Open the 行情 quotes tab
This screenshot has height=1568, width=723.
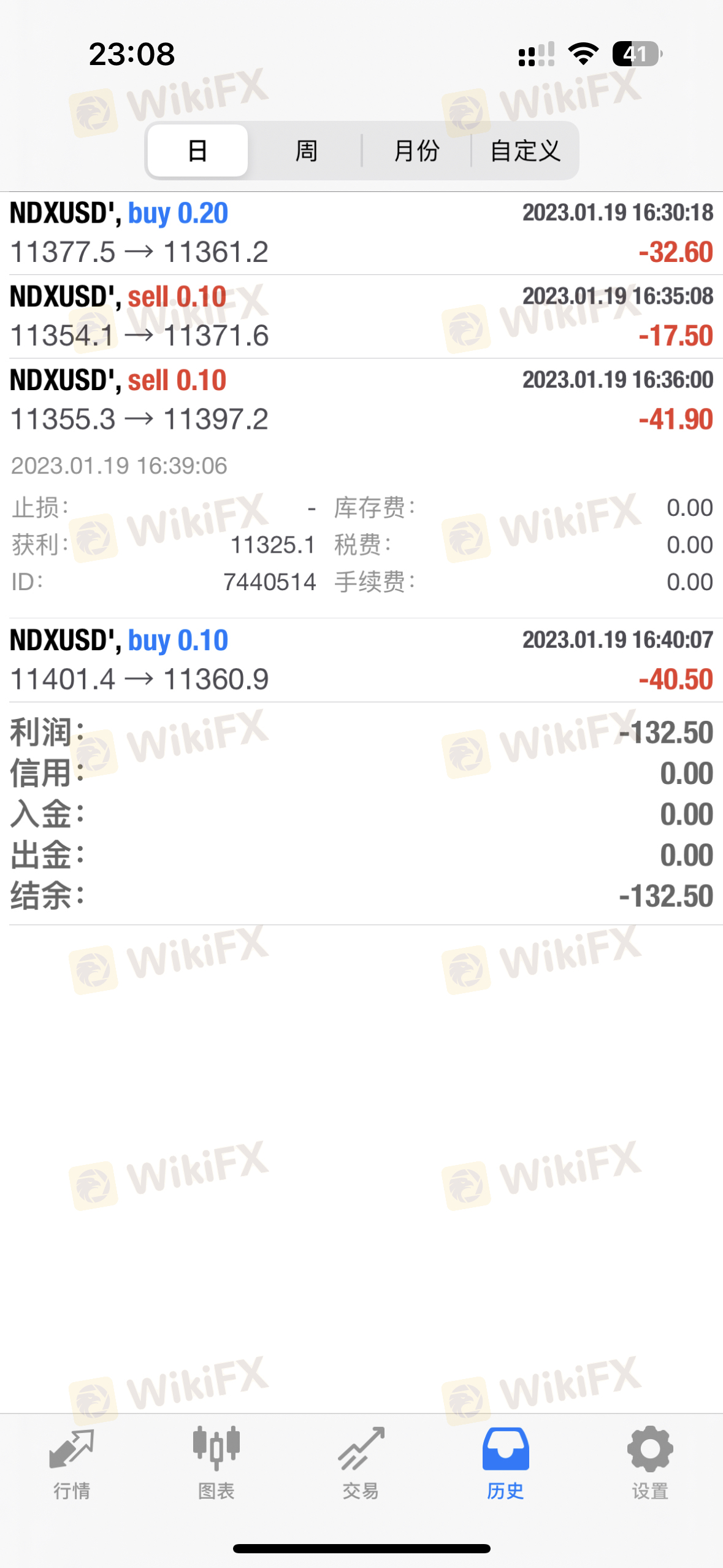click(x=72, y=1464)
